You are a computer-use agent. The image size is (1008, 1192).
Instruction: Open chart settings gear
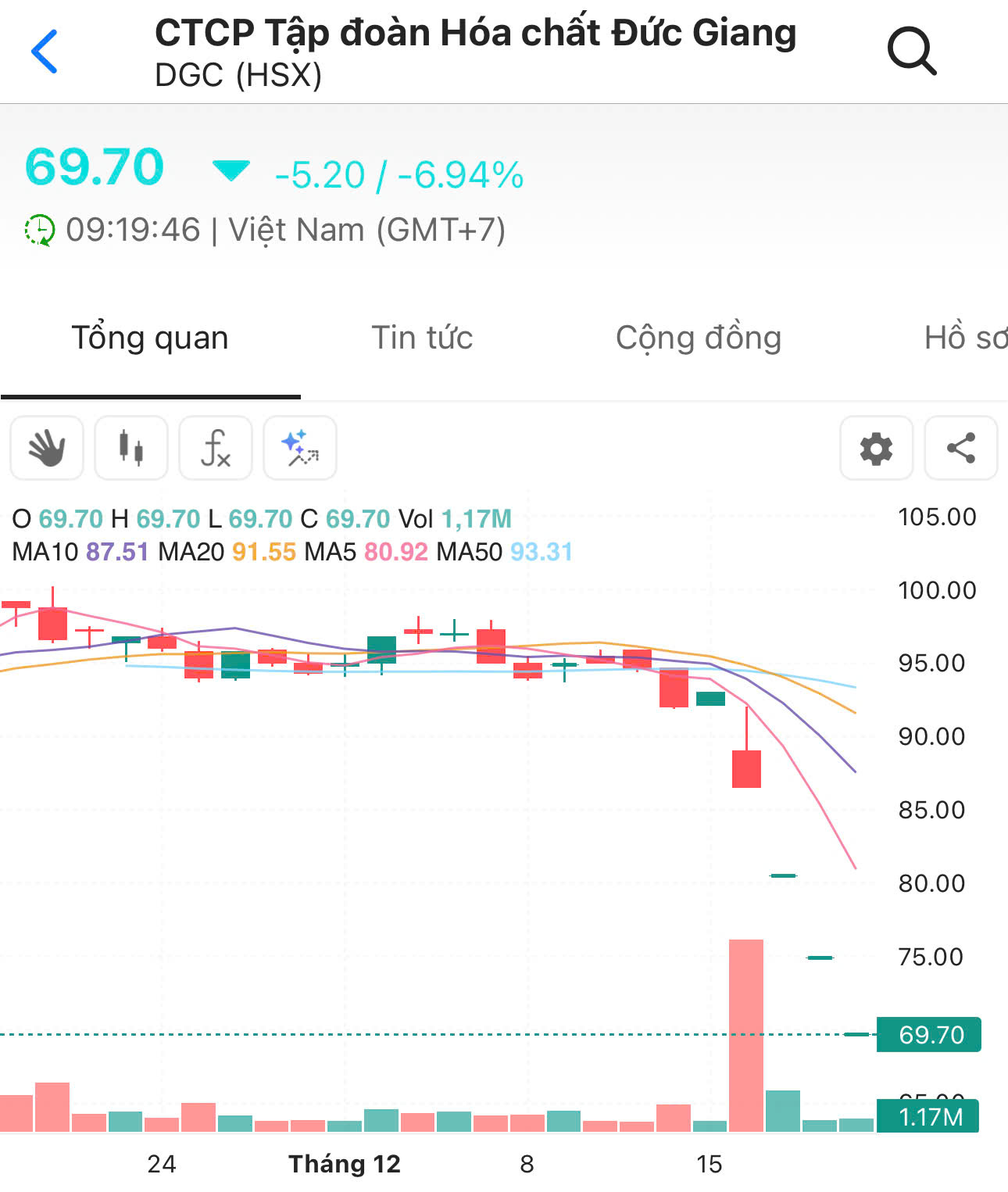coord(876,448)
